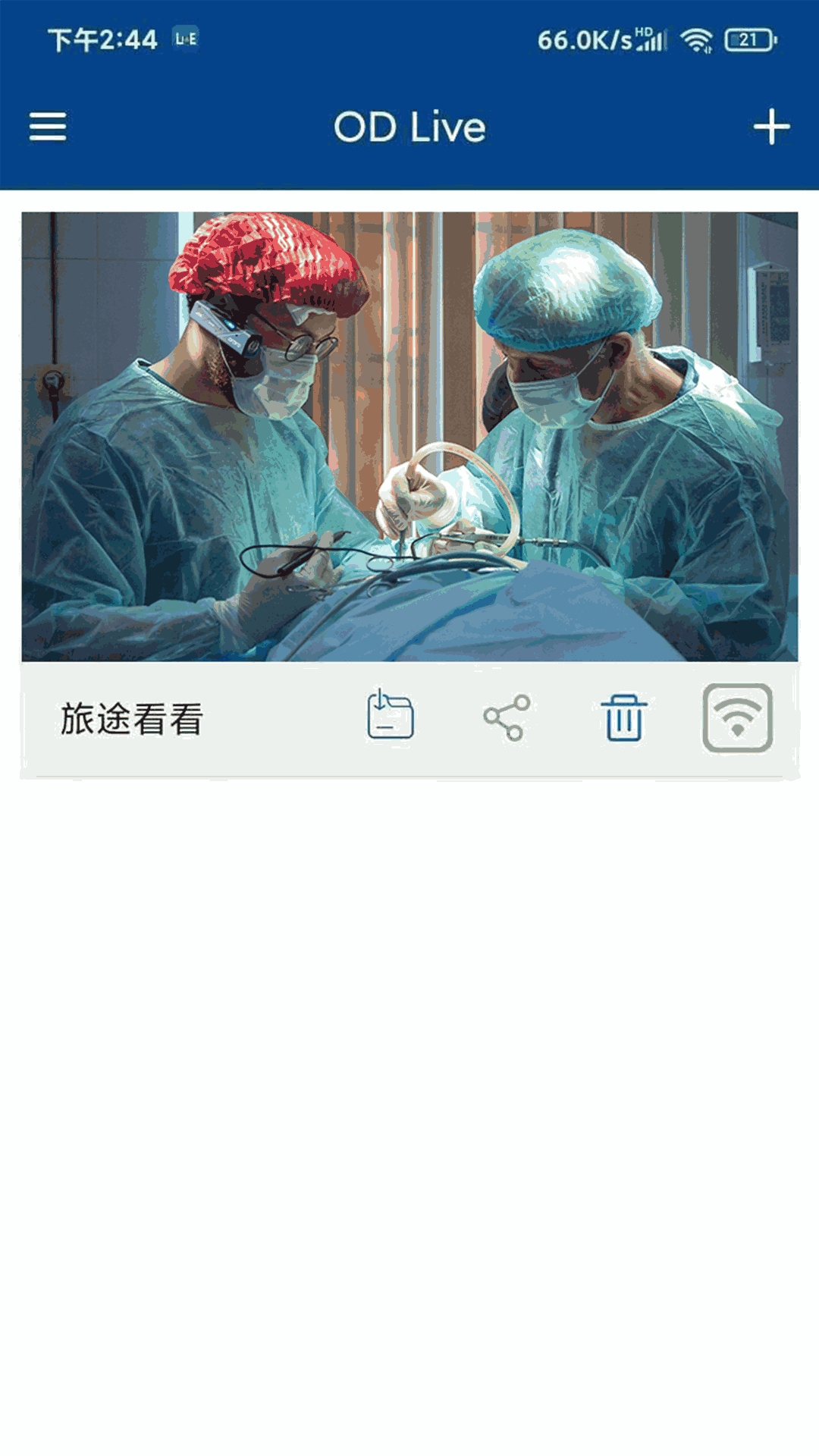Image resolution: width=819 pixels, height=1456 pixels.
Task: Open the 旅途看看 surgery video card
Action: pos(409,436)
